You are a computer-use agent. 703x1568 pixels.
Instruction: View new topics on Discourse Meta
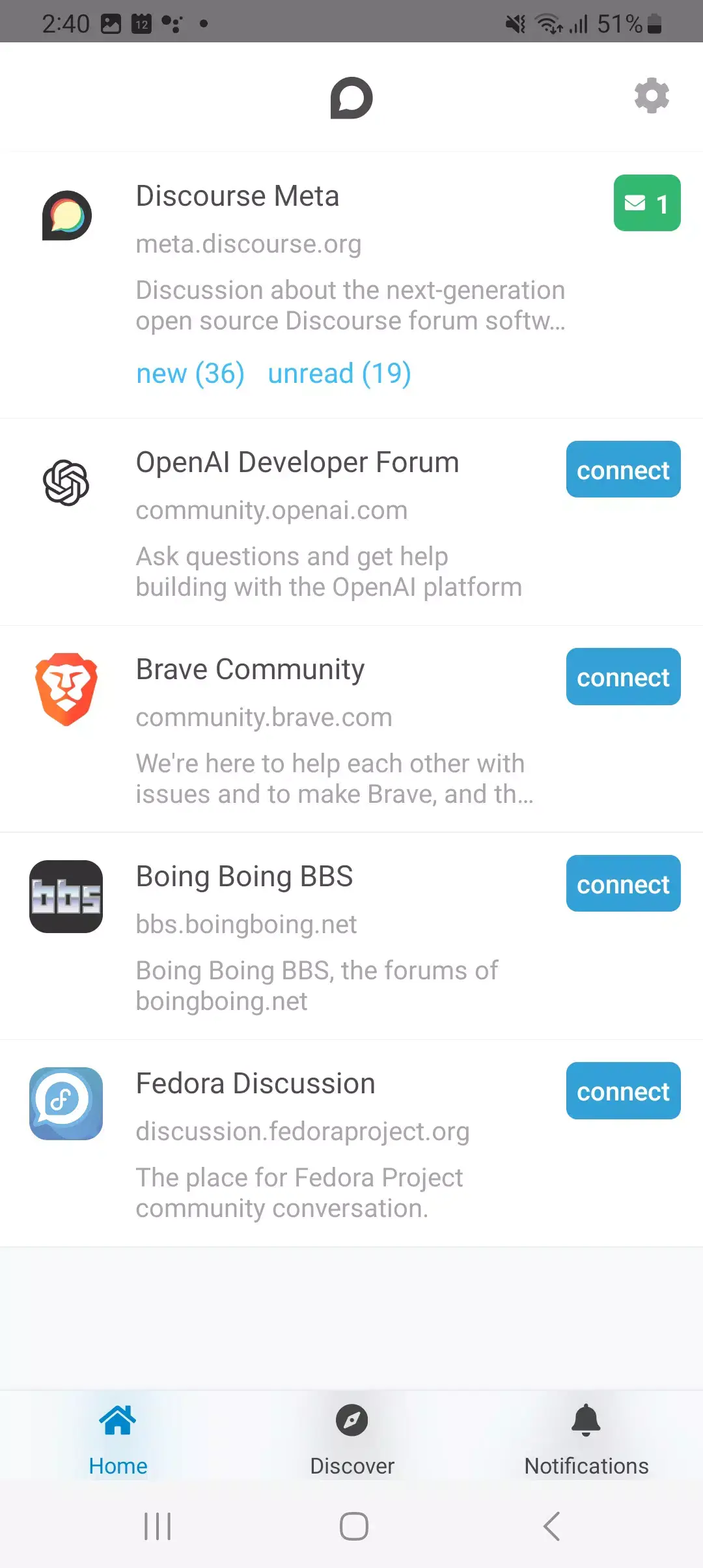coord(189,373)
